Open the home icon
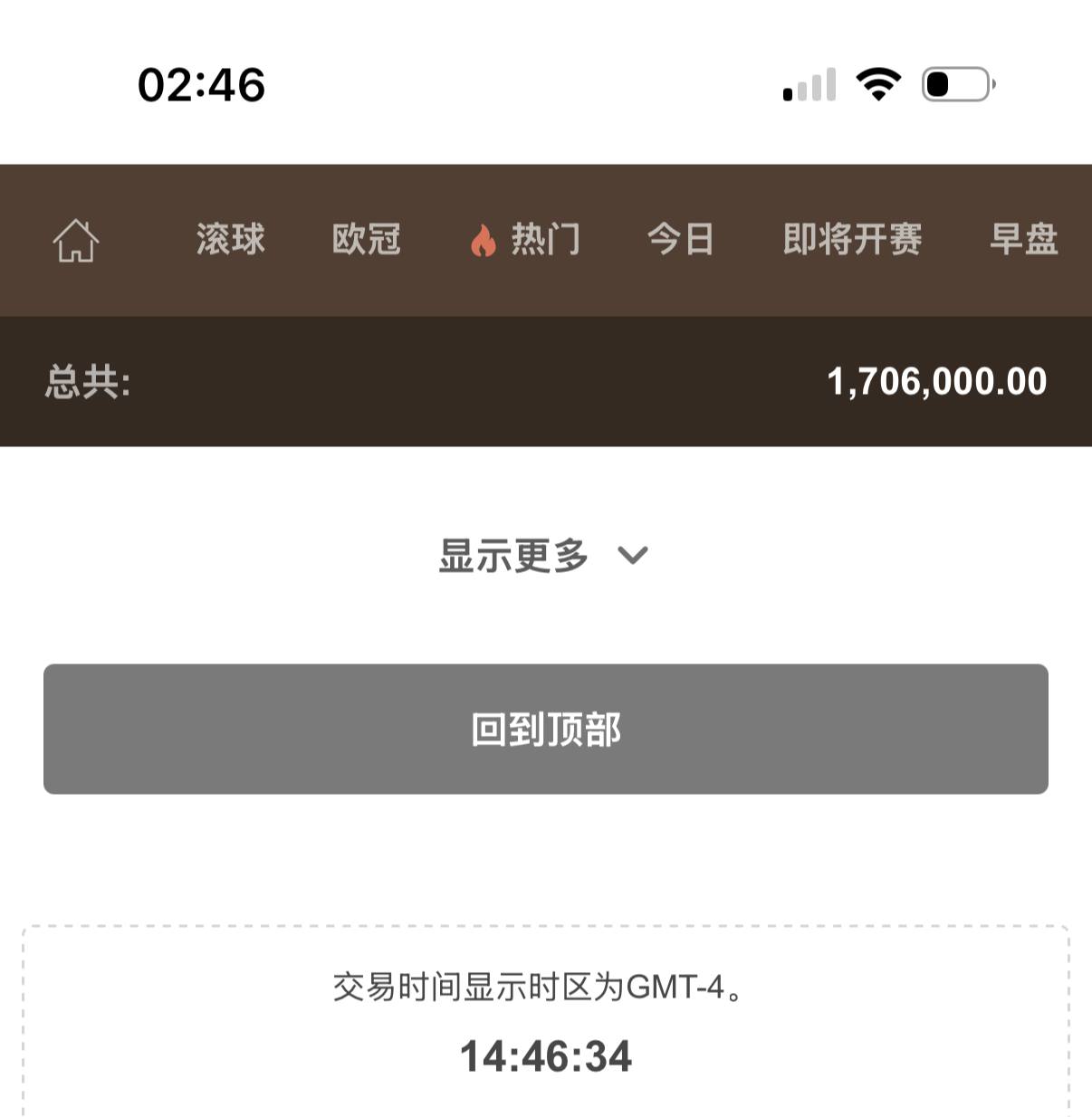This screenshot has height=1117, width=1092. point(76,241)
